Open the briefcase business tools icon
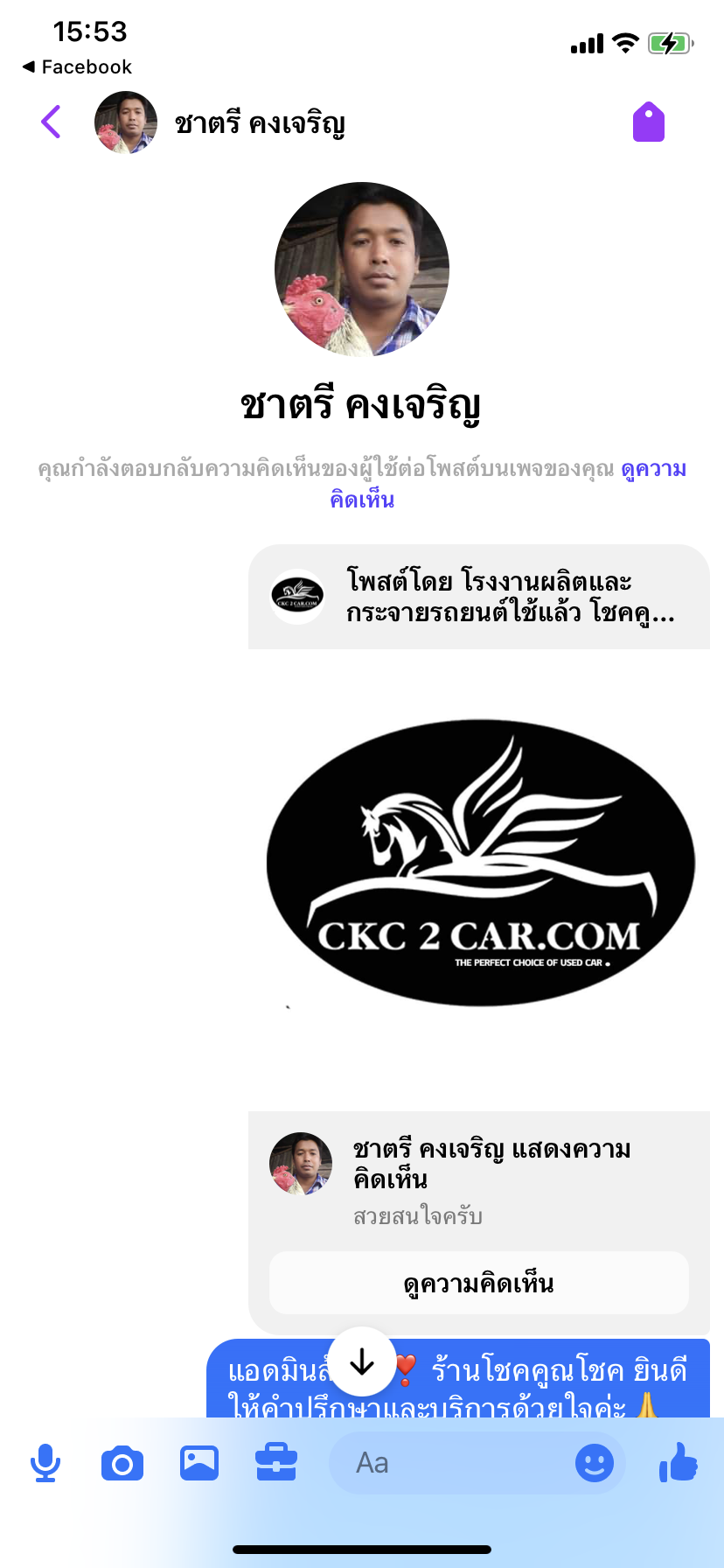724x1568 pixels. click(276, 1463)
